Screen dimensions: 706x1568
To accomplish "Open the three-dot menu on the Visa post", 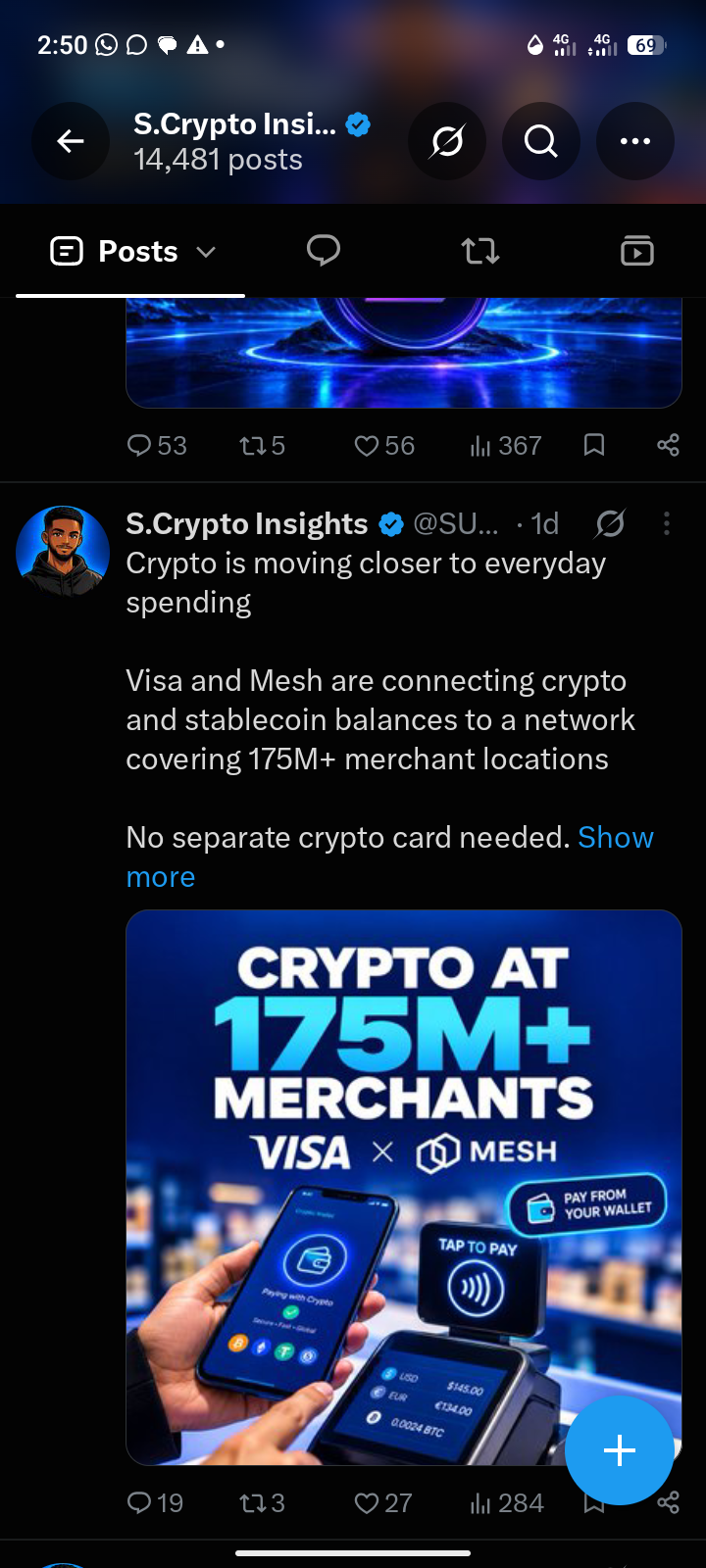I will pos(667,524).
